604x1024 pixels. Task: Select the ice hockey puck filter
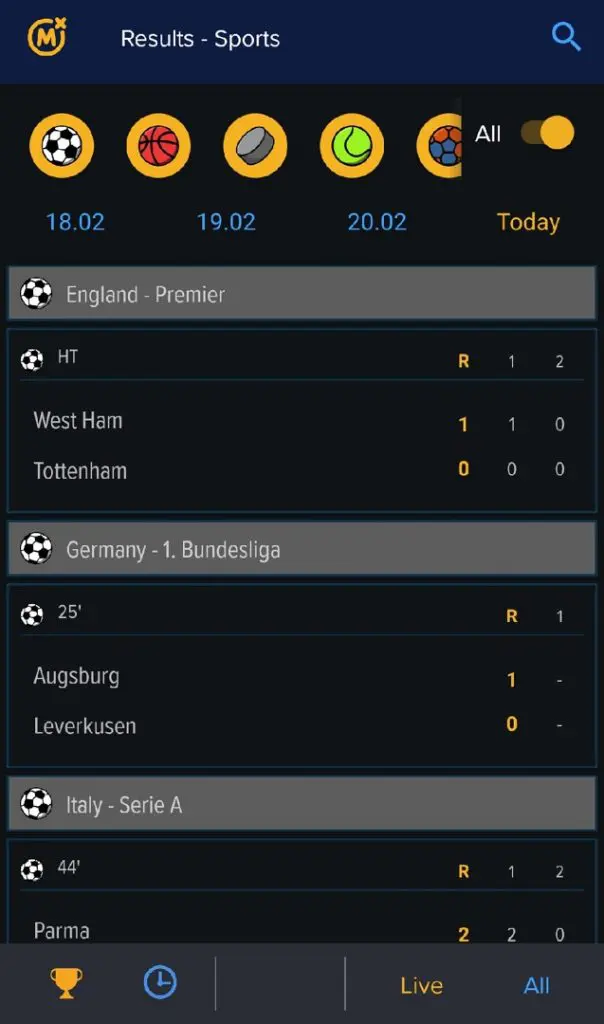tap(255, 146)
